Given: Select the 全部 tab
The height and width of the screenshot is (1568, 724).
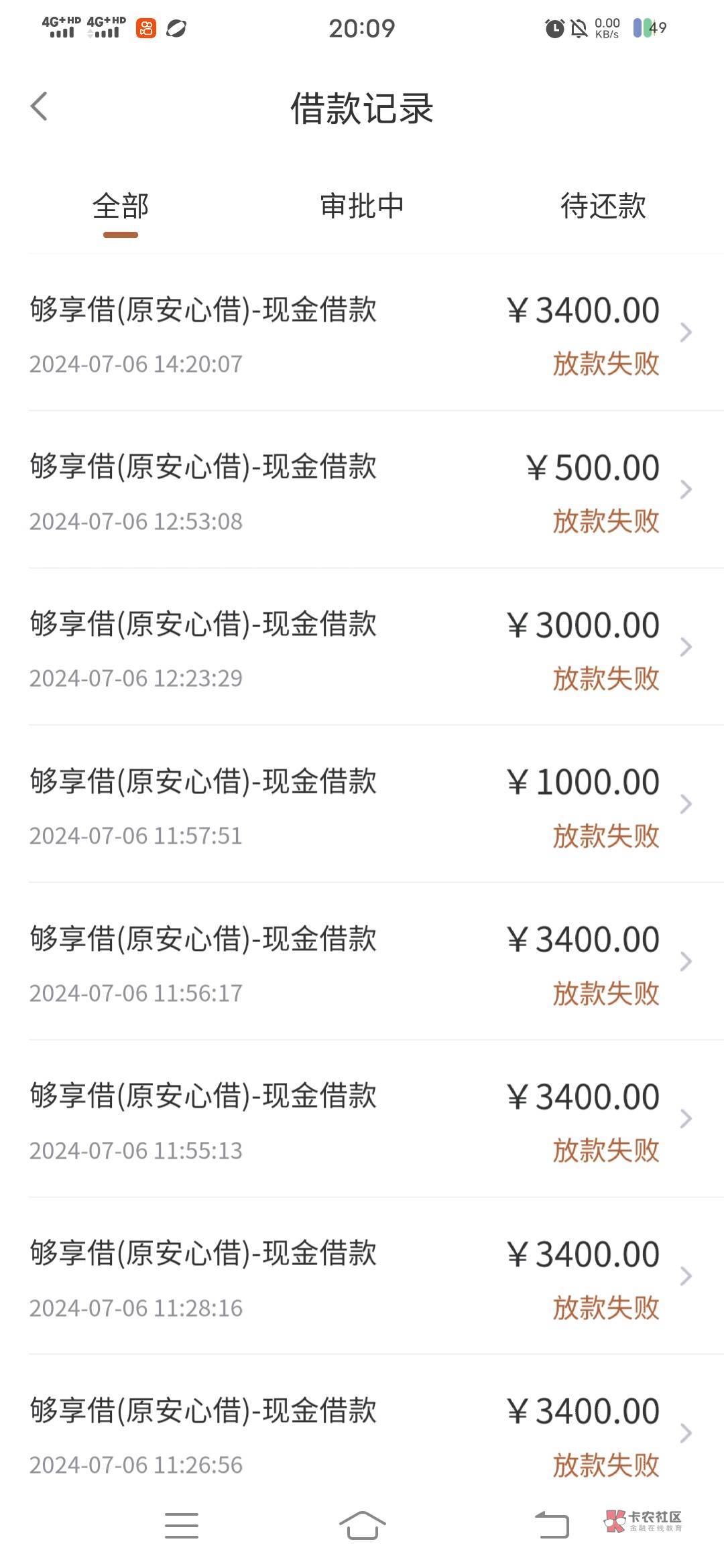Looking at the screenshot, I should click(x=121, y=206).
